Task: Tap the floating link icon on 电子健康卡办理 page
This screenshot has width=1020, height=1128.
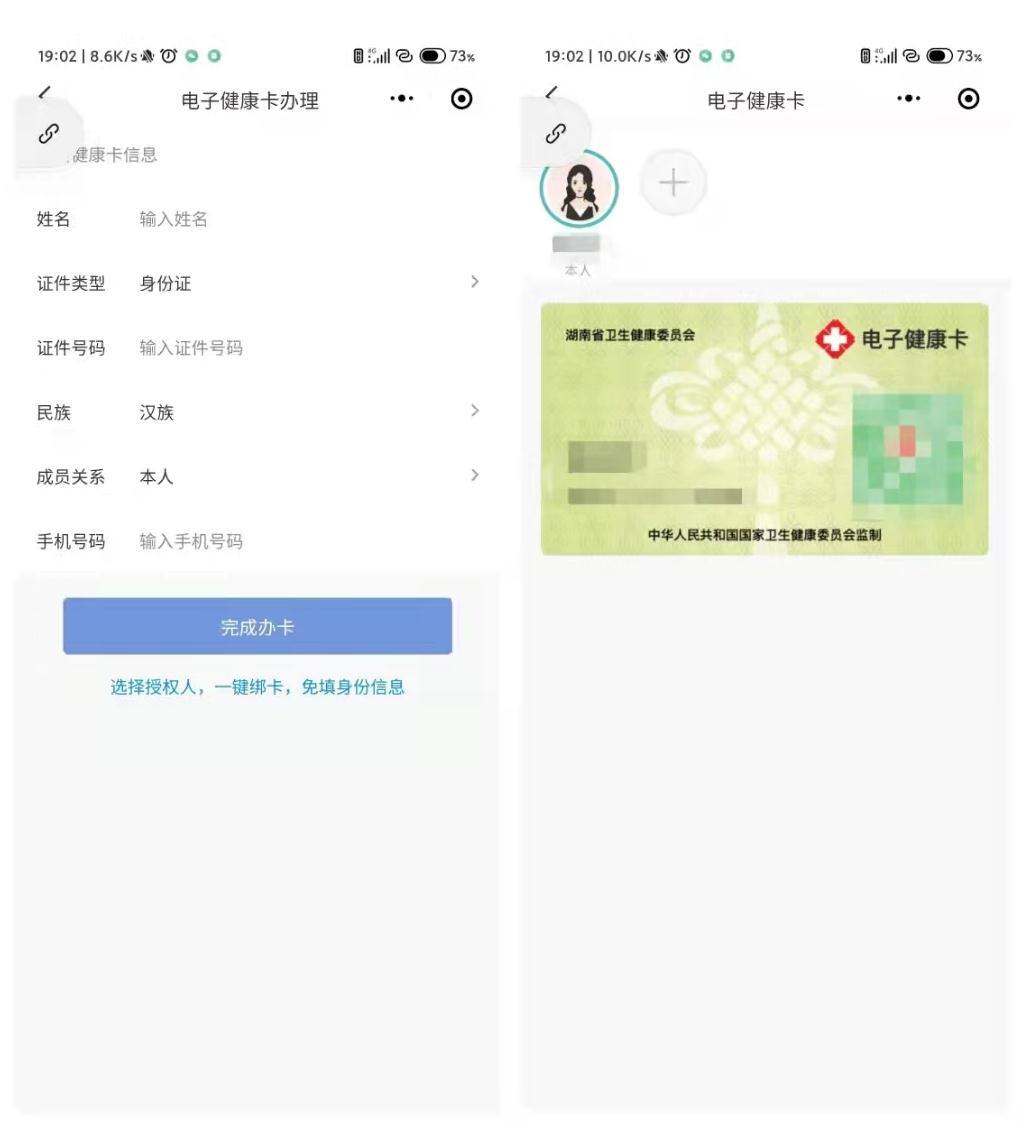Action: (49, 133)
